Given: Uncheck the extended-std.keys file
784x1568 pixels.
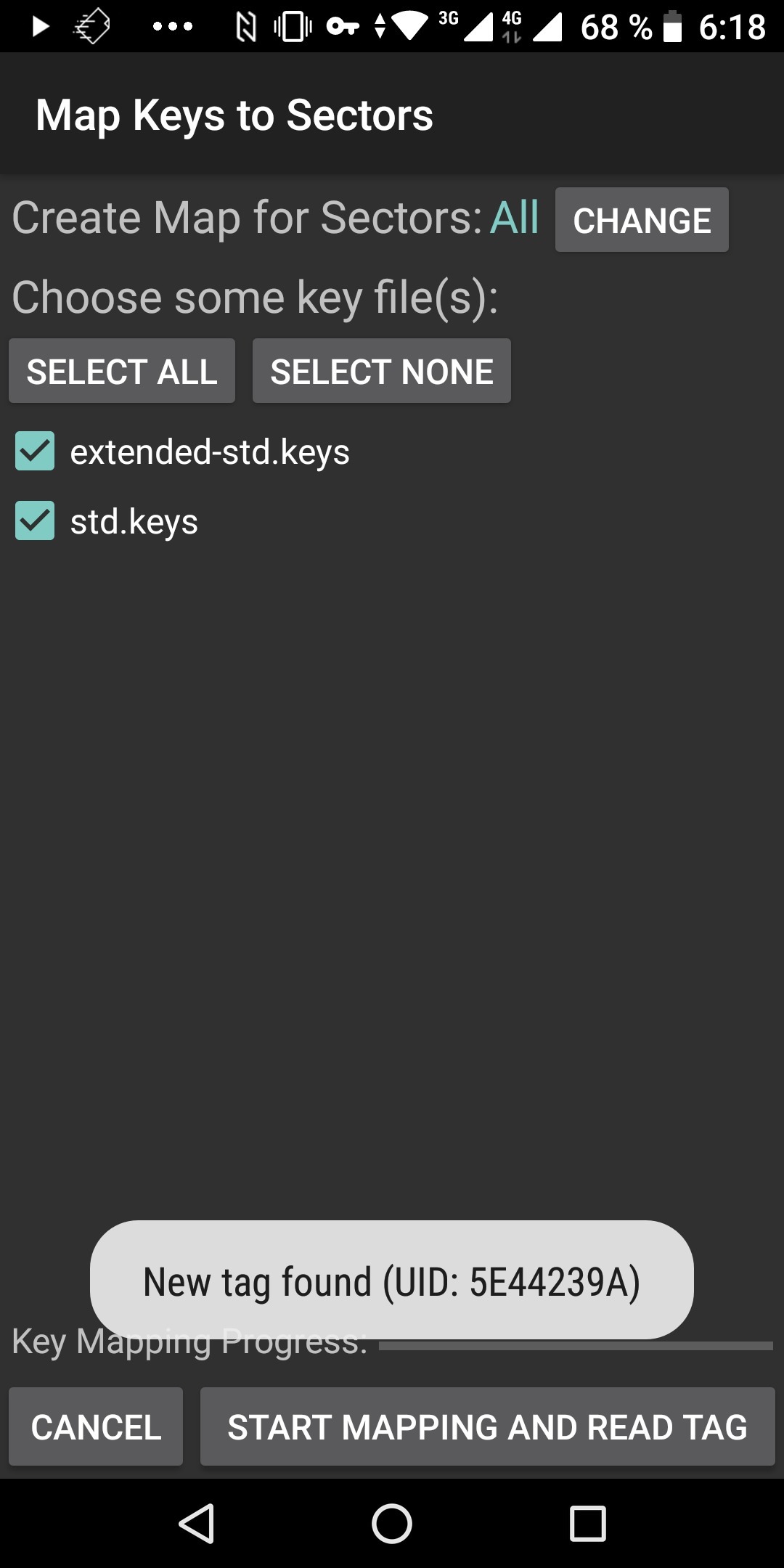Looking at the screenshot, I should coord(35,451).
